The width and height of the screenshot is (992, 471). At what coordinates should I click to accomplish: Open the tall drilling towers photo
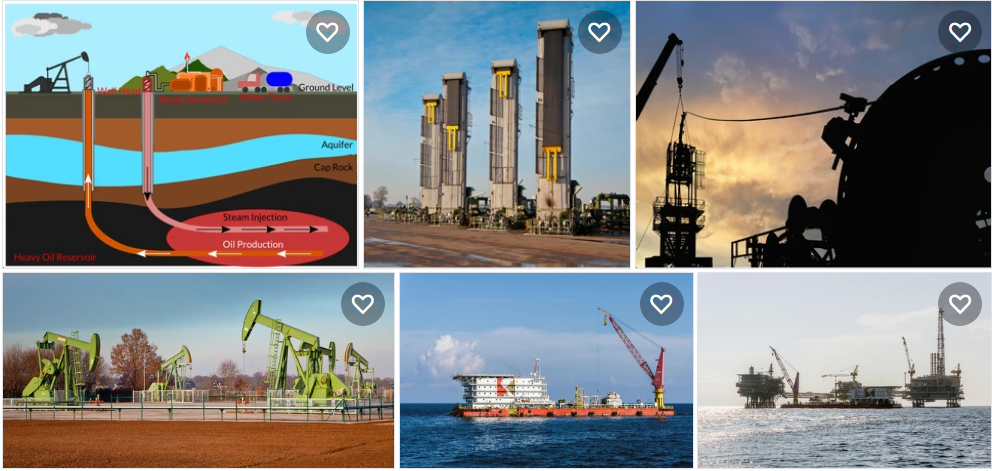point(496,150)
